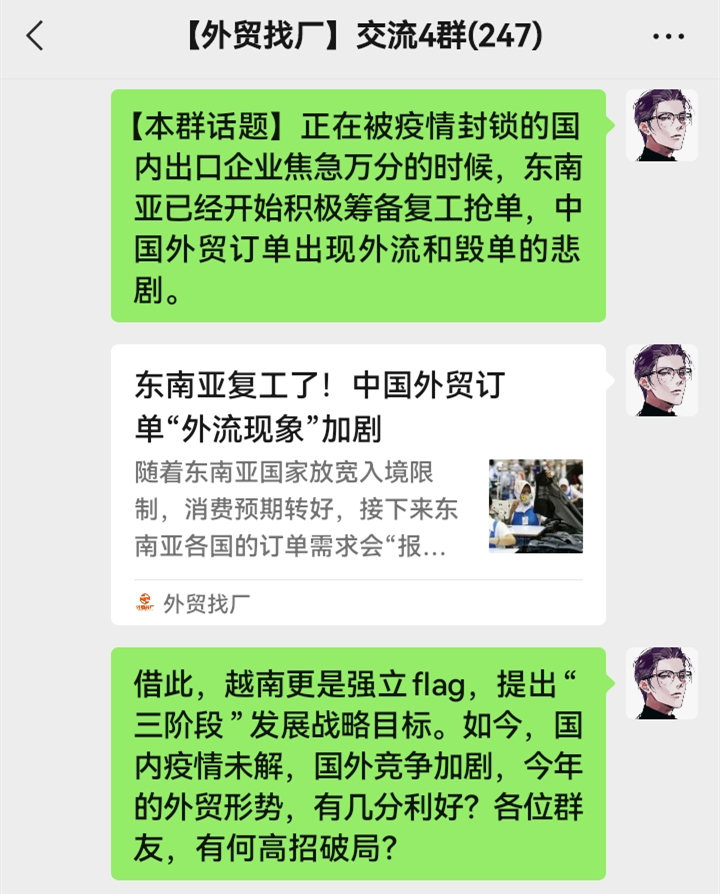Viewport: 720px width, 894px height.
Task: Open the group chat overflow menu
Action: 668,37
